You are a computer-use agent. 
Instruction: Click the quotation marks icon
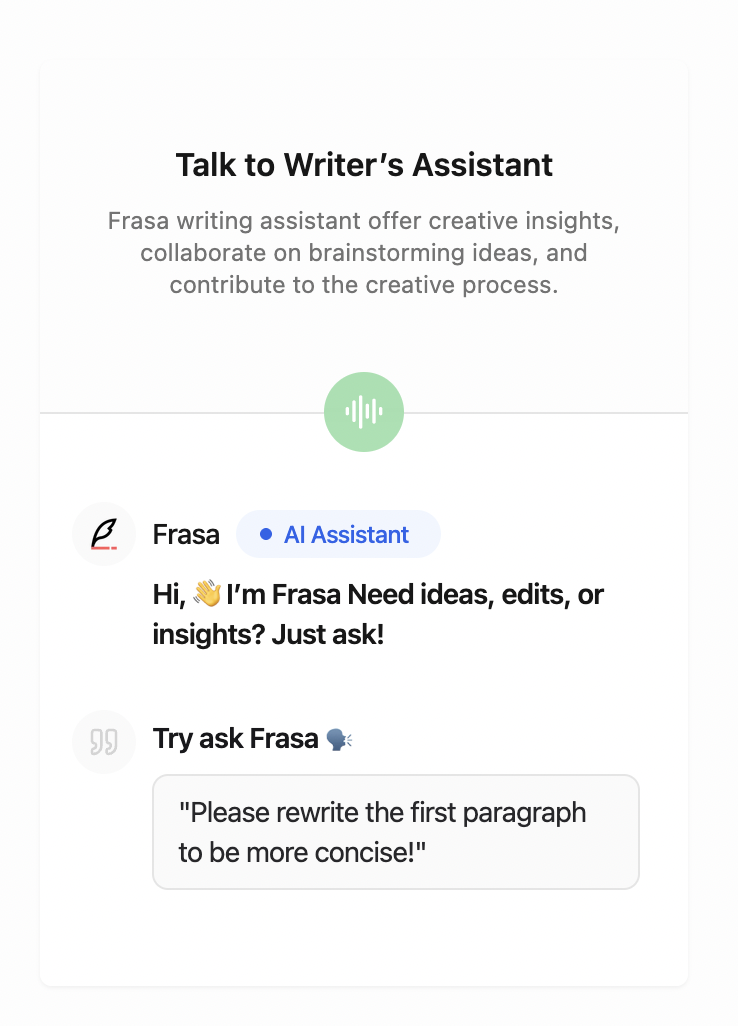[104, 742]
